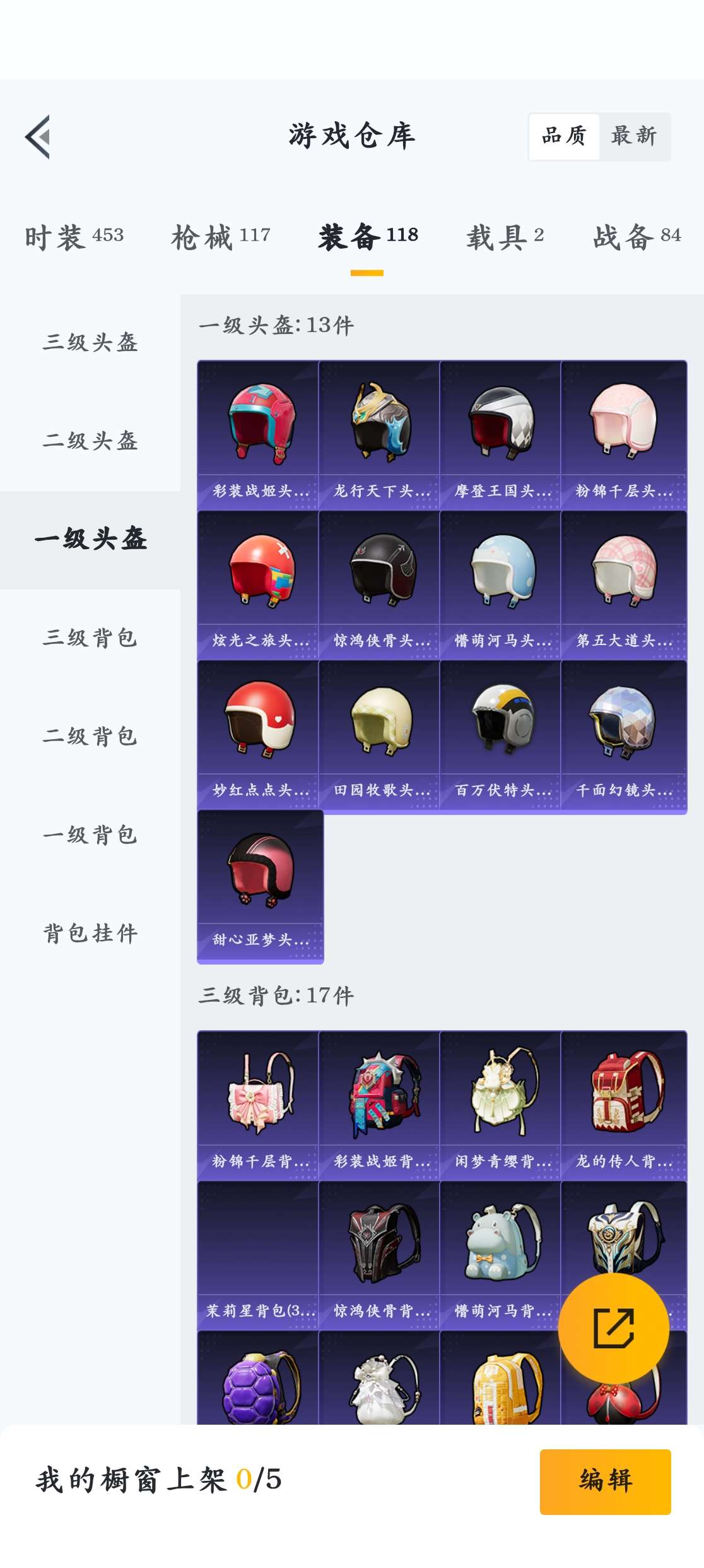Viewport: 704px width, 1568px height.
Task: Sort items by 品质
Action: tap(564, 136)
